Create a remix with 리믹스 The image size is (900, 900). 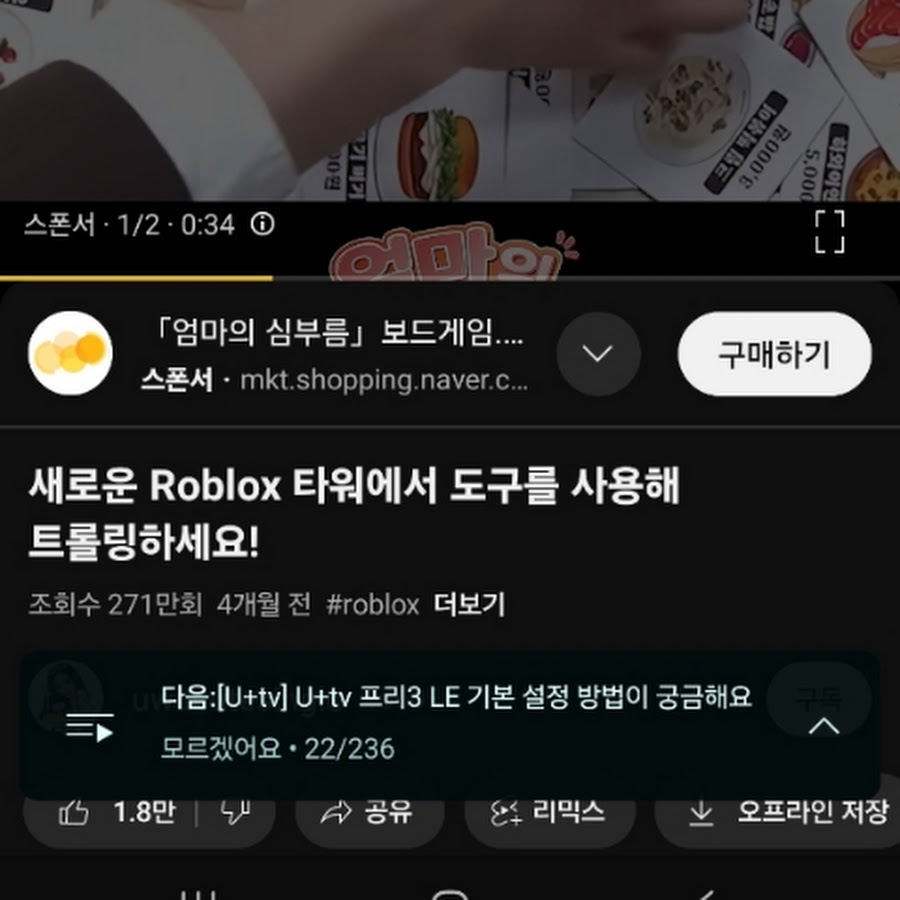[548, 813]
